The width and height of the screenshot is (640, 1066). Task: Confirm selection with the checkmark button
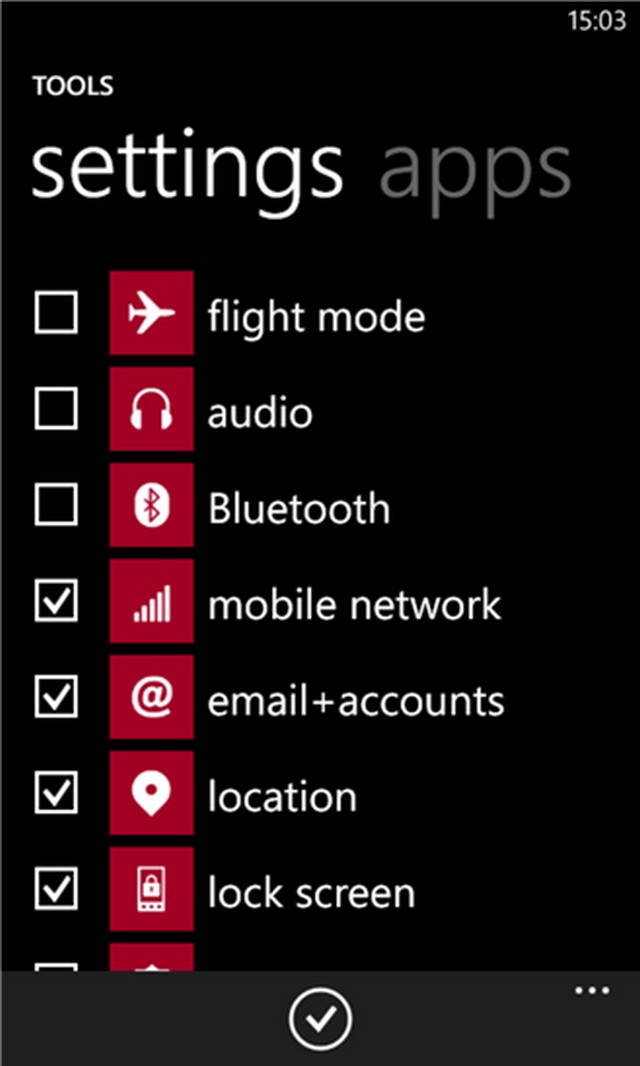pyautogui.click(x=320, y=1019)
